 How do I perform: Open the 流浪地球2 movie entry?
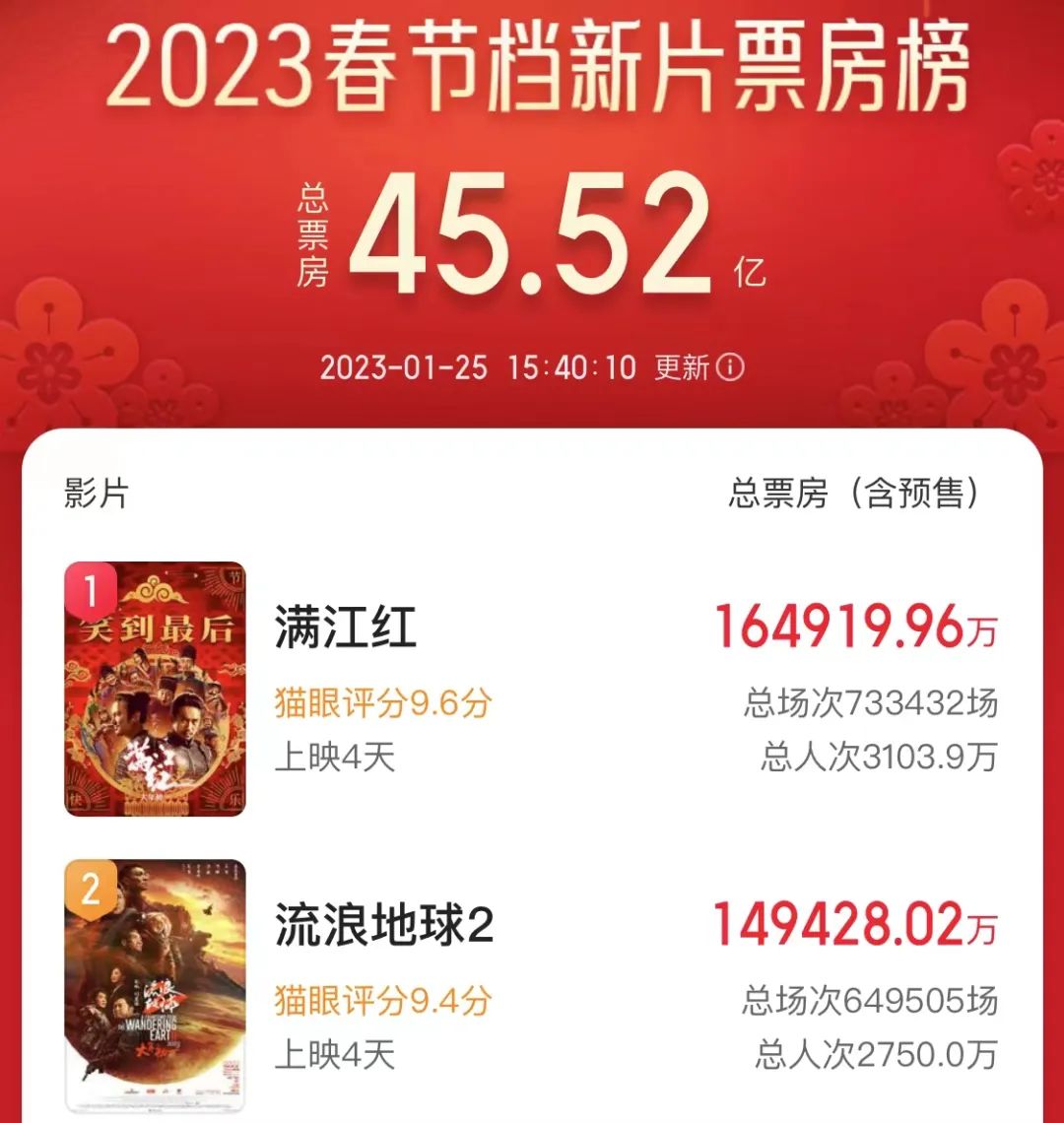tap(384, 926)
